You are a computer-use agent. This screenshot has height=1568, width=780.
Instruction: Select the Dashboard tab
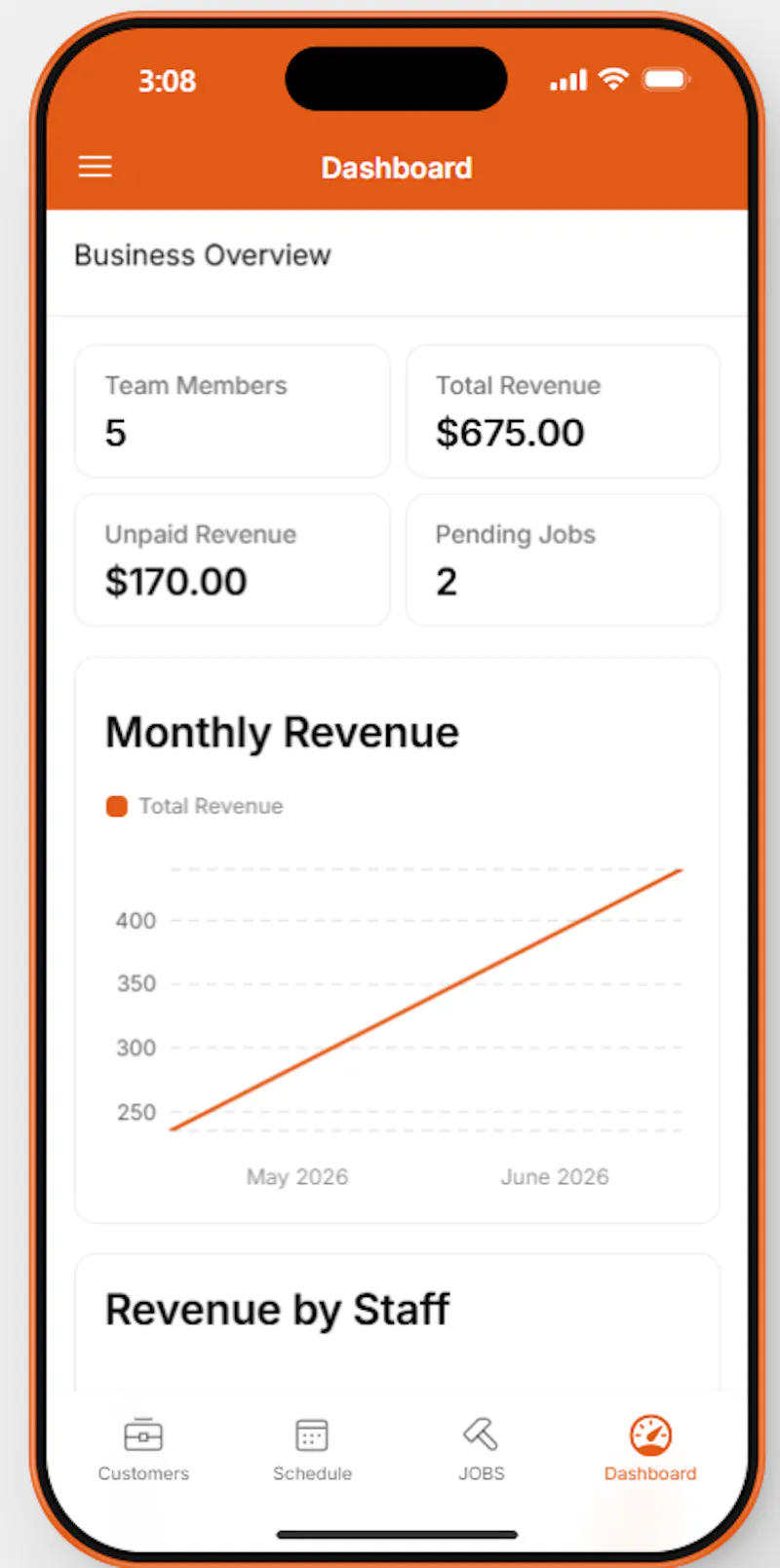650,1449
